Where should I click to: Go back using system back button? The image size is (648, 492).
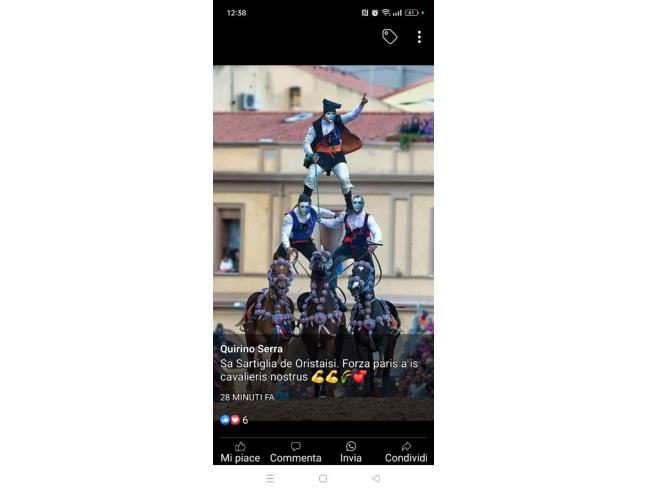pos(376,479)
